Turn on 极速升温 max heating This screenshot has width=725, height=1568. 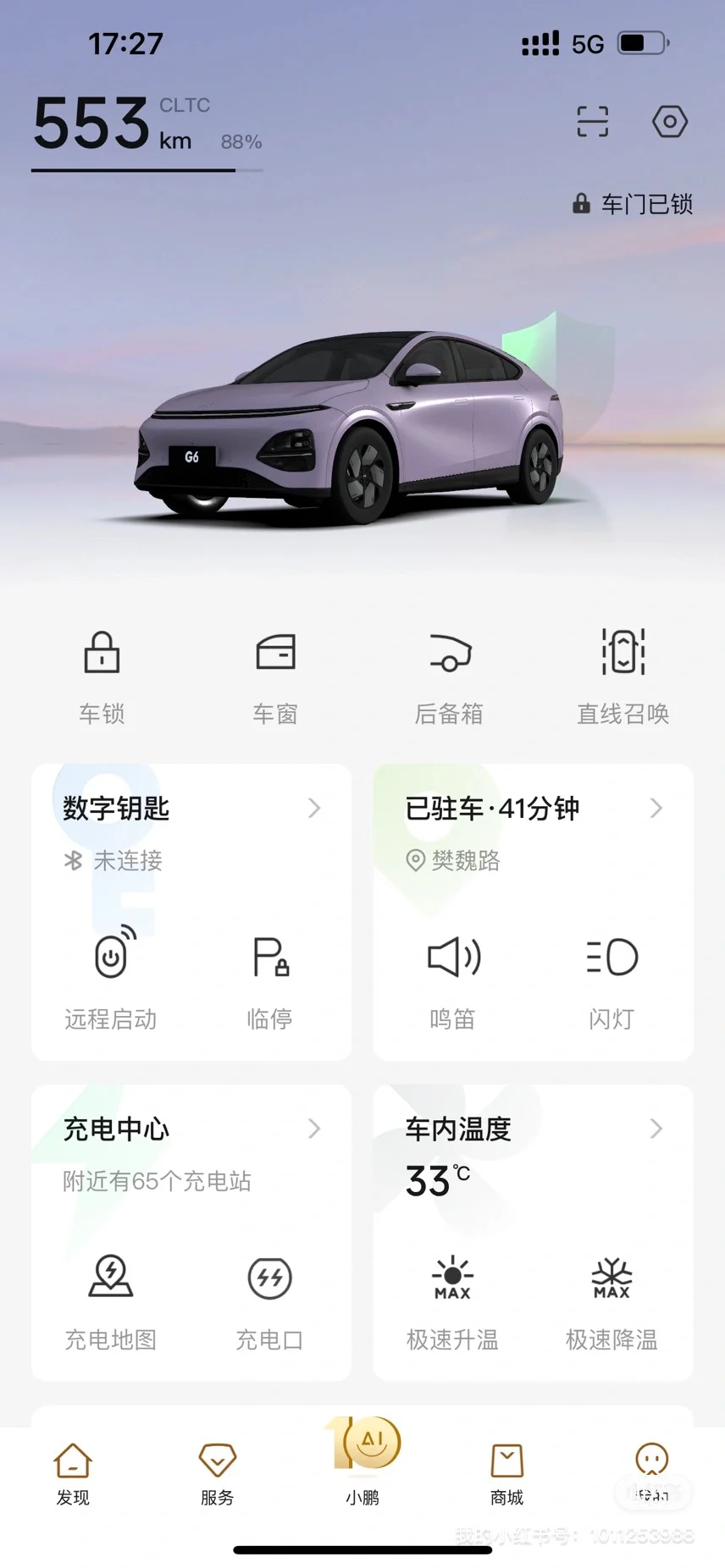pos(452,1300)
